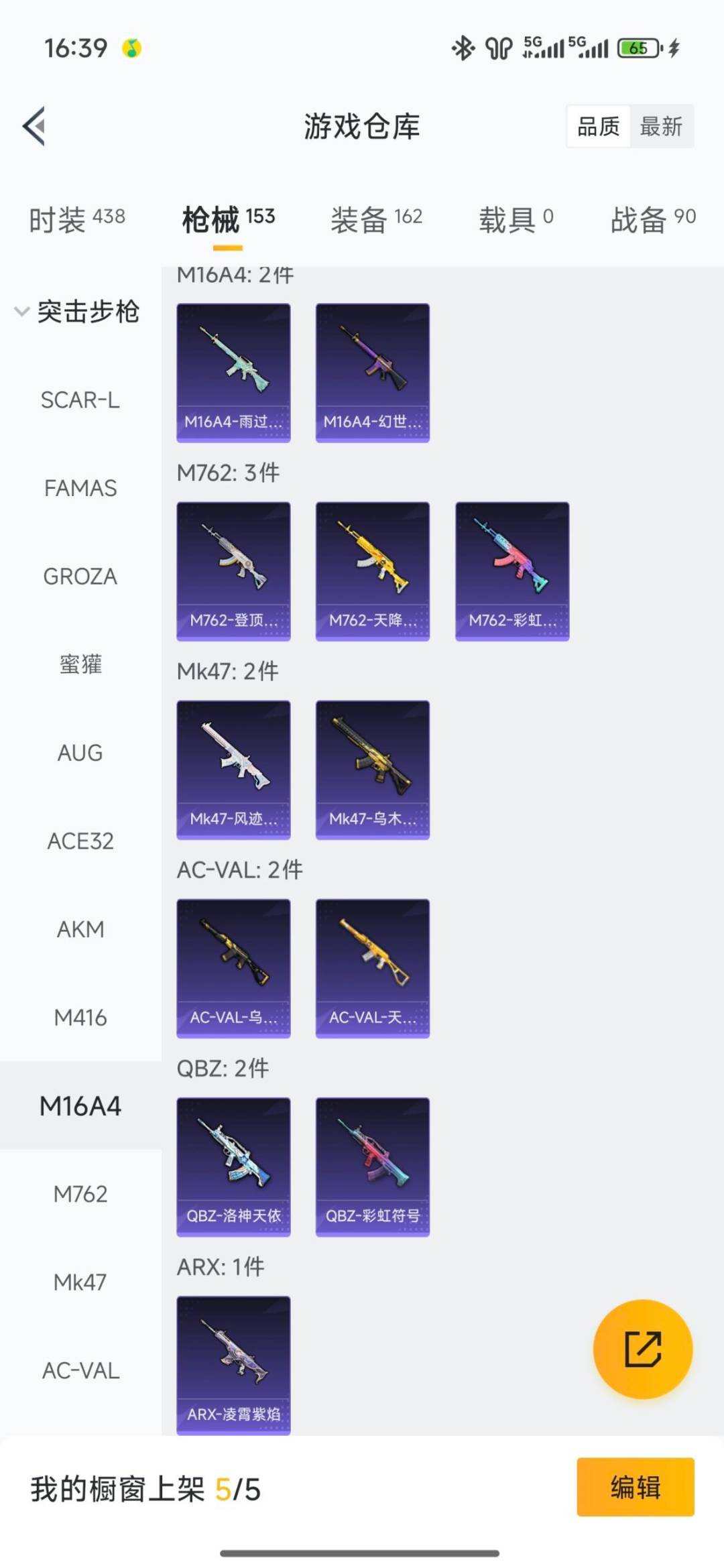Switch to the 装备 tab
This screenshot has width=724, height=1568.
(x=376, y=219)
